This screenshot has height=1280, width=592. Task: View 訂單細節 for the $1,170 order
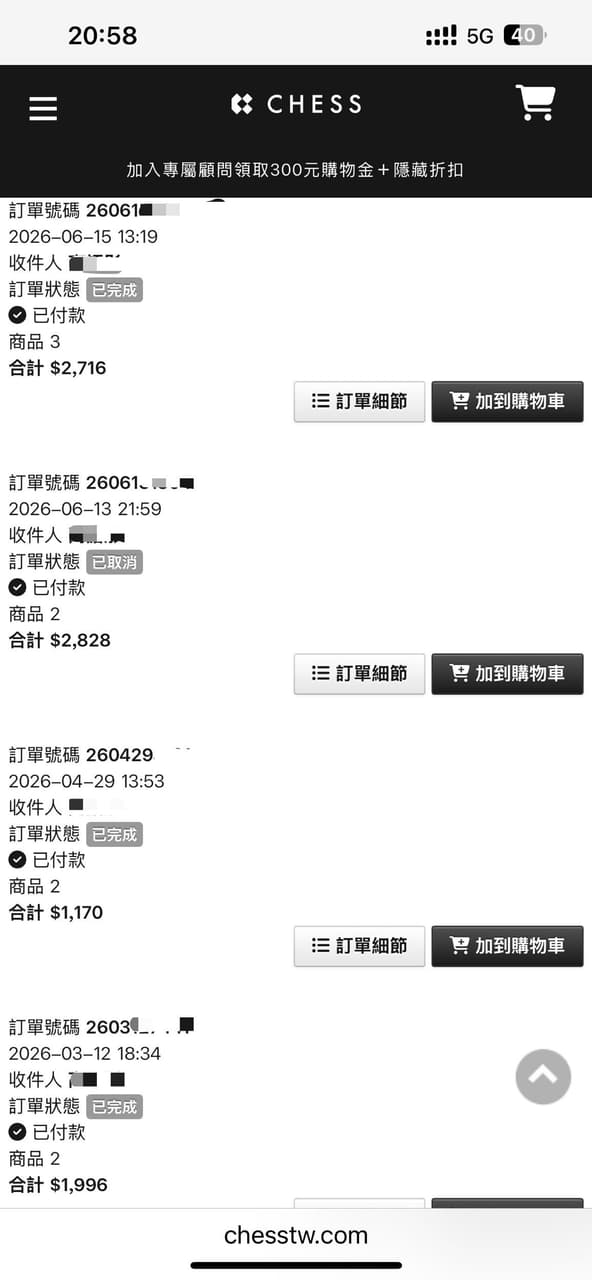coord(359,946)
